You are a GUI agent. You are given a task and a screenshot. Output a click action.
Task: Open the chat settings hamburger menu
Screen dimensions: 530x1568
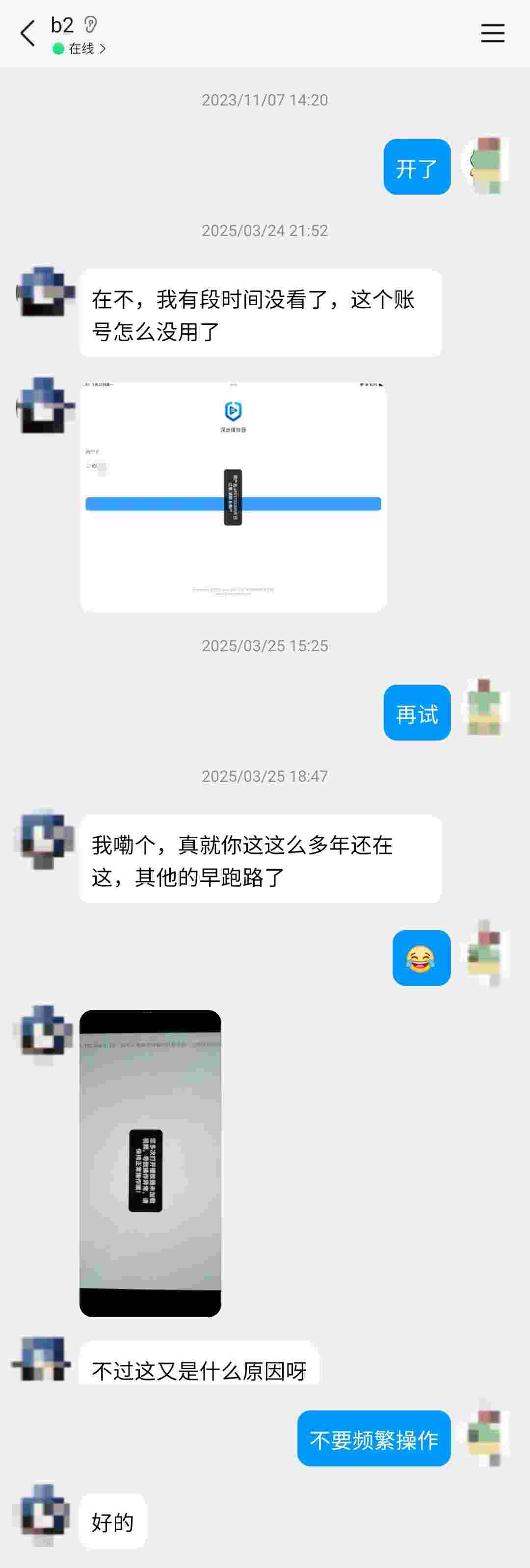click(492, 33)
